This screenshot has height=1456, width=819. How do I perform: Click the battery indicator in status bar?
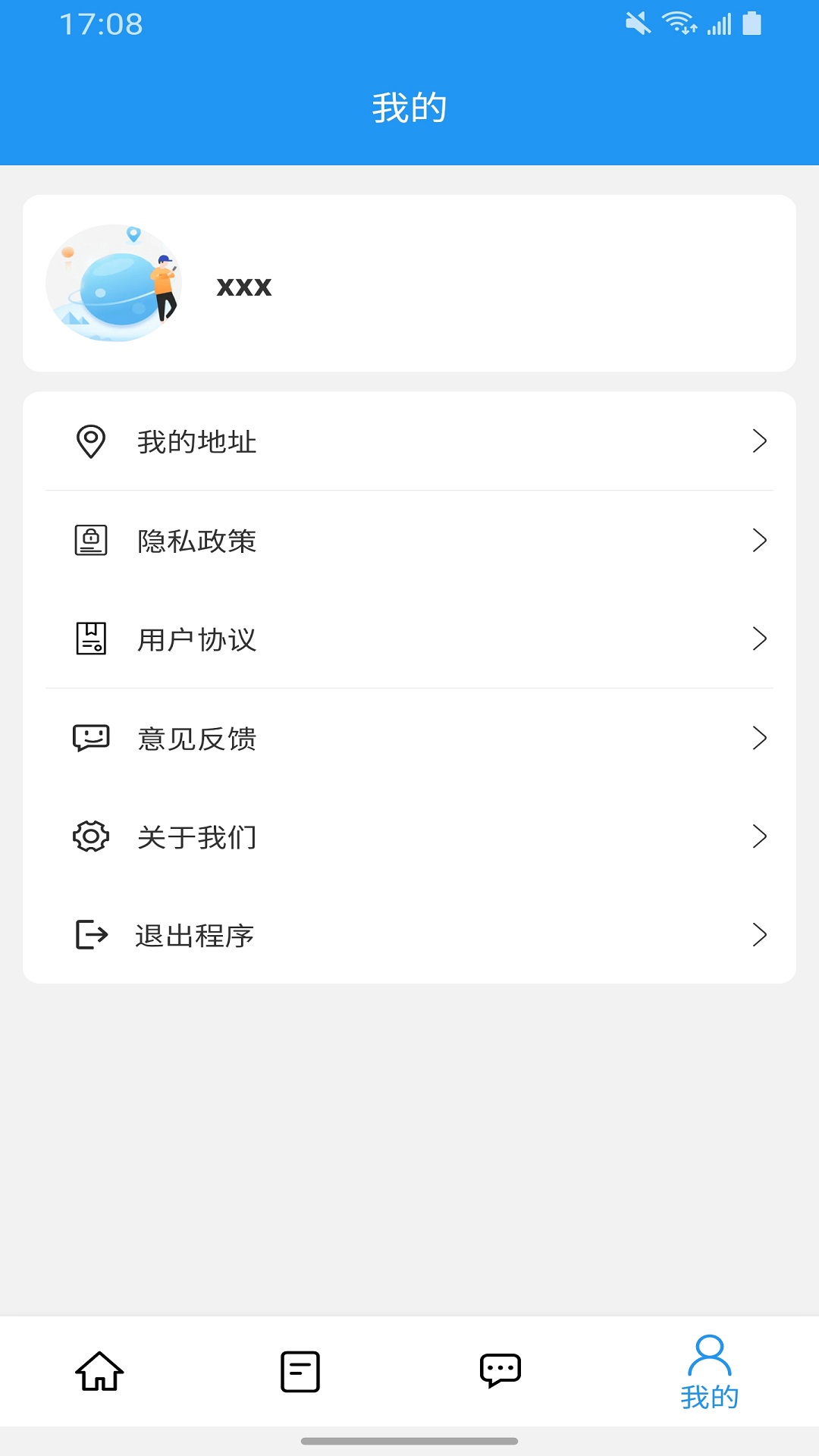pyautogui.click(x=752, y=23)
